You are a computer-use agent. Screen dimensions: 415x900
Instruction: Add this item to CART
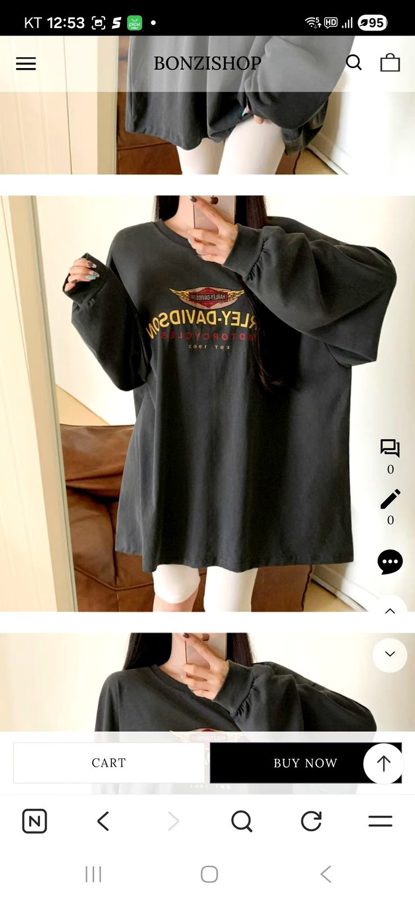click(108, 763)
